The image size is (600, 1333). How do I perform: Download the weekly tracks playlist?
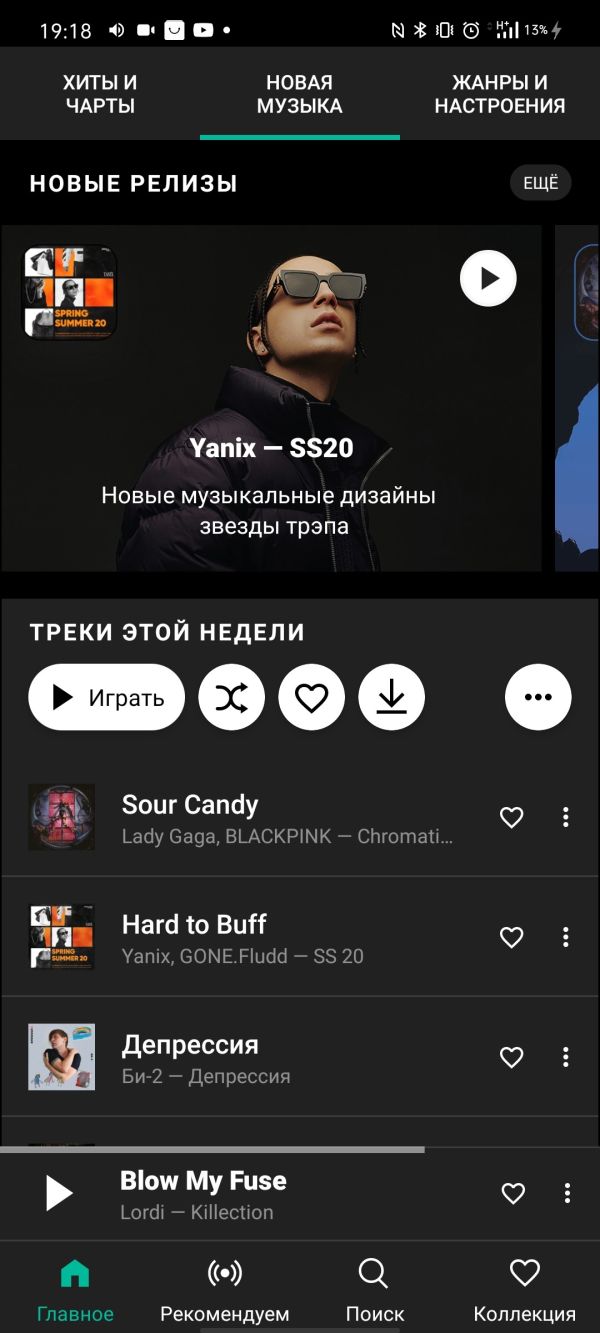click(x=391, y=697)
